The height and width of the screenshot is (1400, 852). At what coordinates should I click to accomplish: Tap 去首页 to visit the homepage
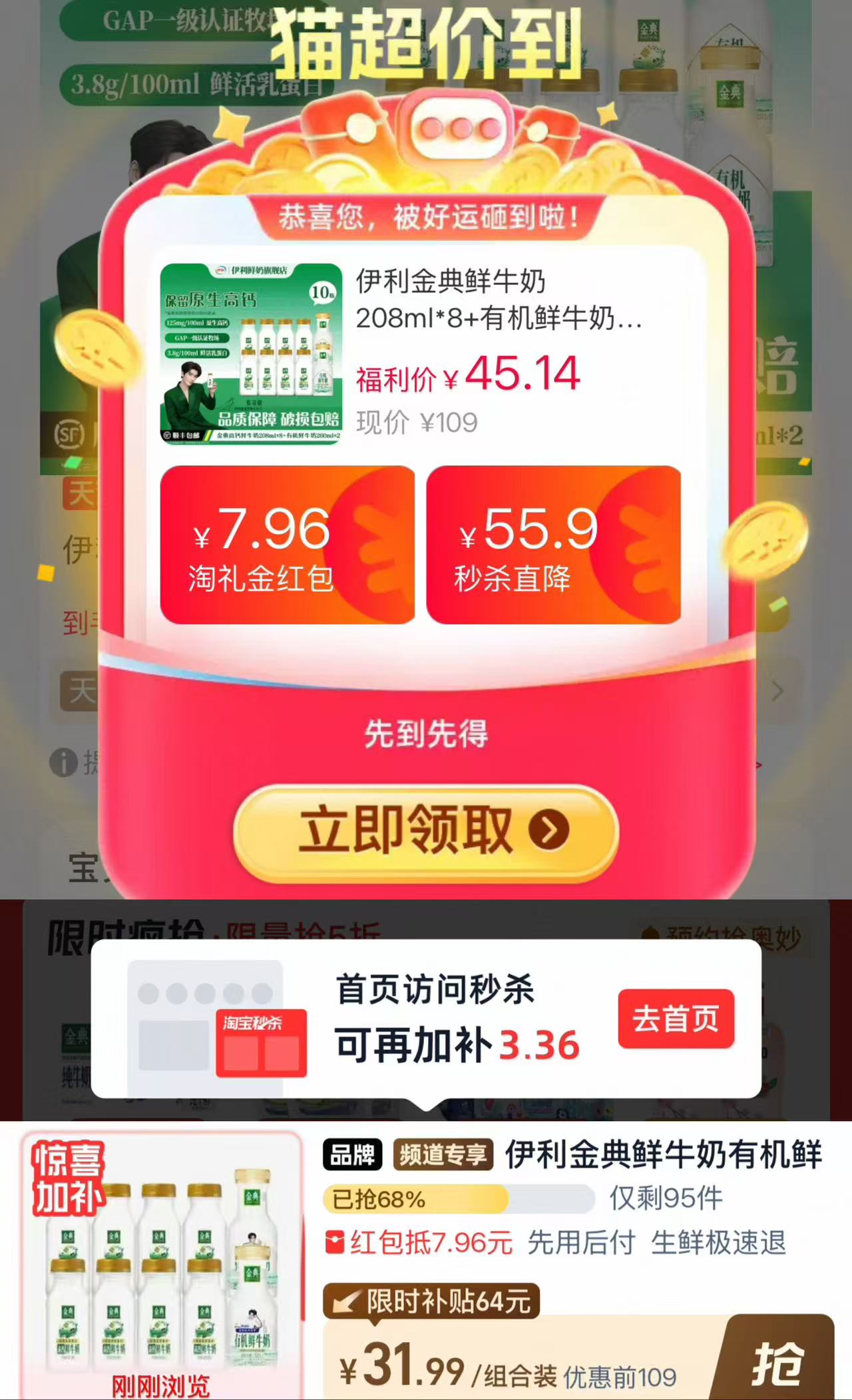(x=676, y=1019)
